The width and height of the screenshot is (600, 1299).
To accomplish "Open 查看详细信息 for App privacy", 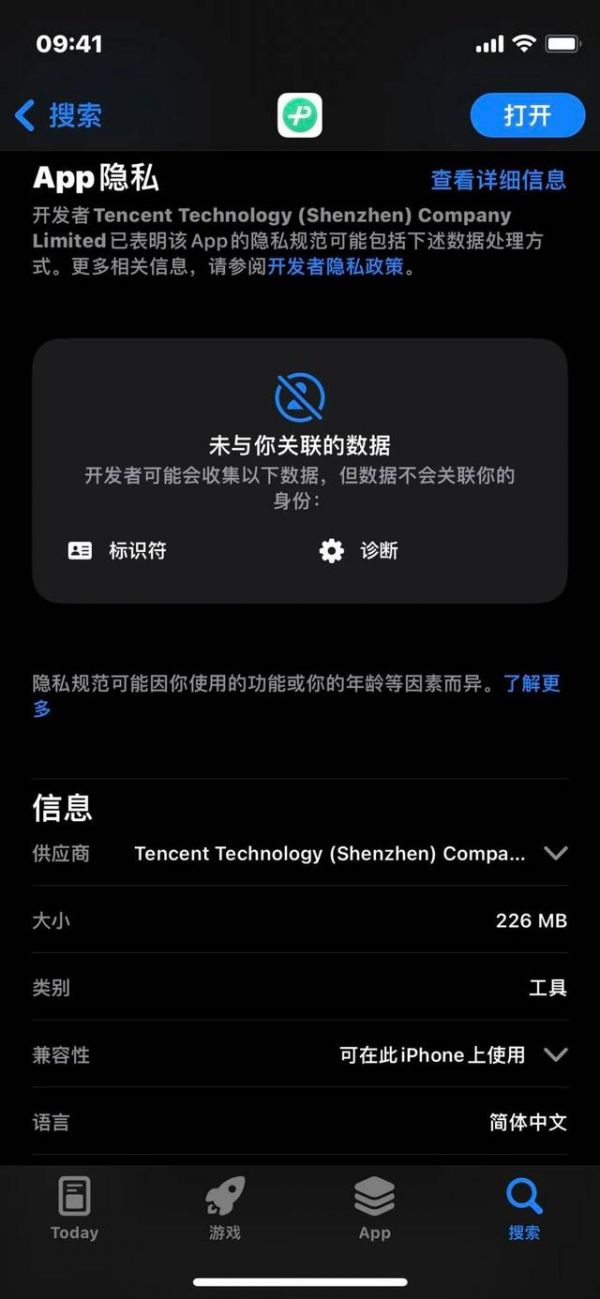I will (498, 180).
